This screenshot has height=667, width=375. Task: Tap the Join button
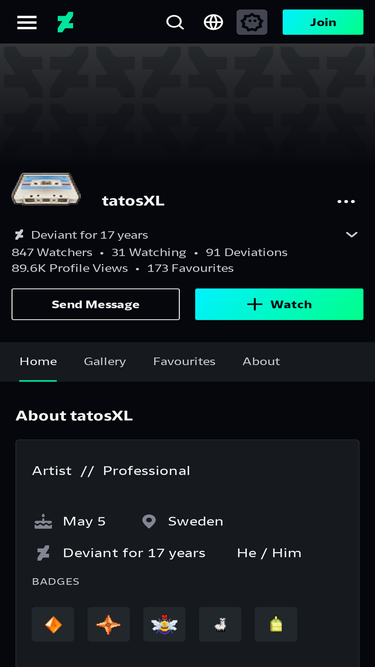(x=323, y=22)
